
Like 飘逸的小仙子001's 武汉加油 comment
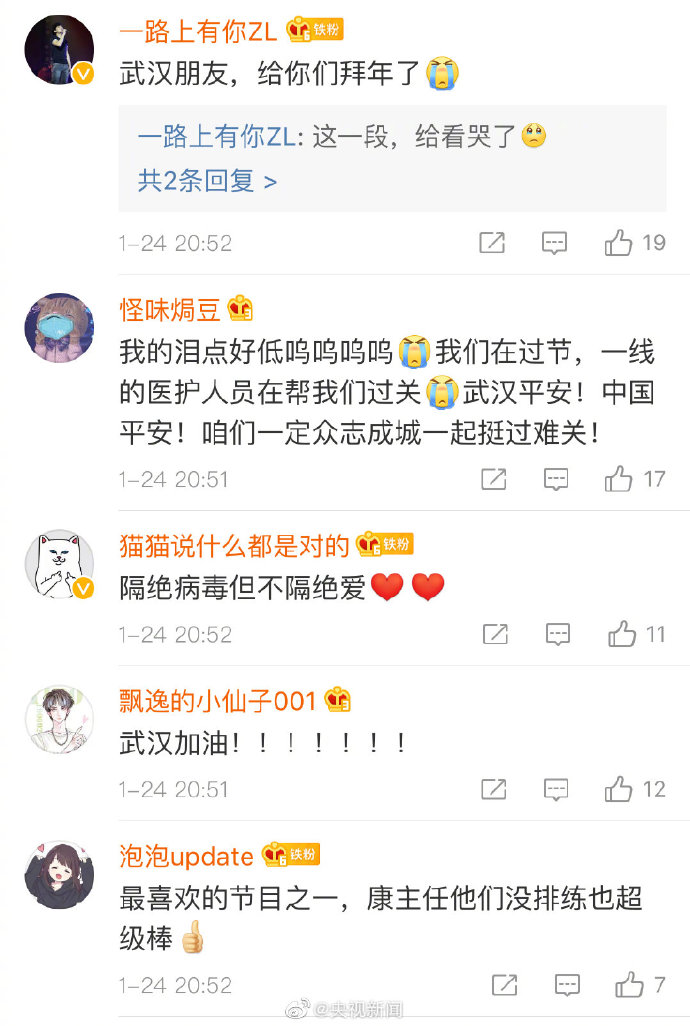[619, 789]
